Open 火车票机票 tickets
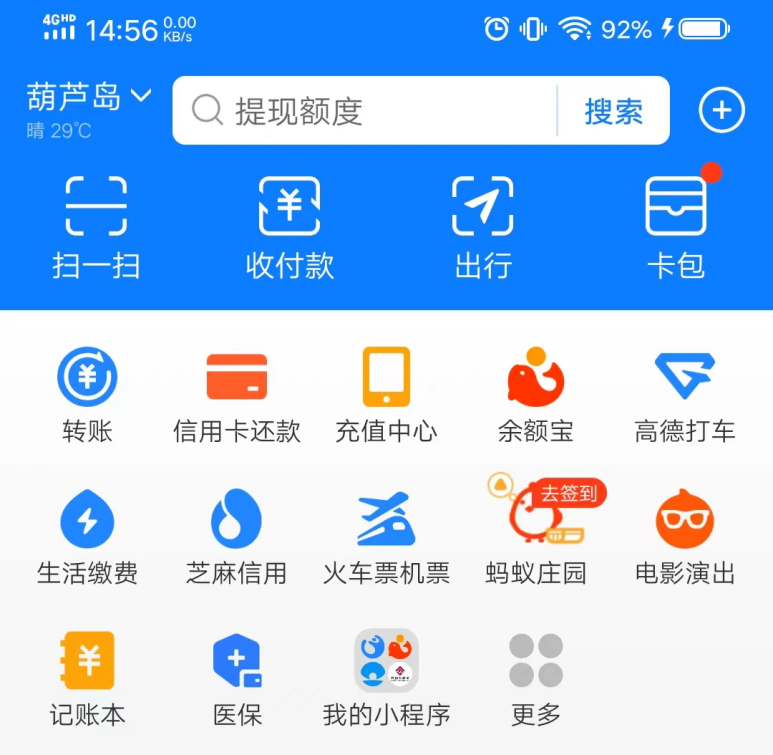This screenshot has width=773, height=755. tap(386, 537)
